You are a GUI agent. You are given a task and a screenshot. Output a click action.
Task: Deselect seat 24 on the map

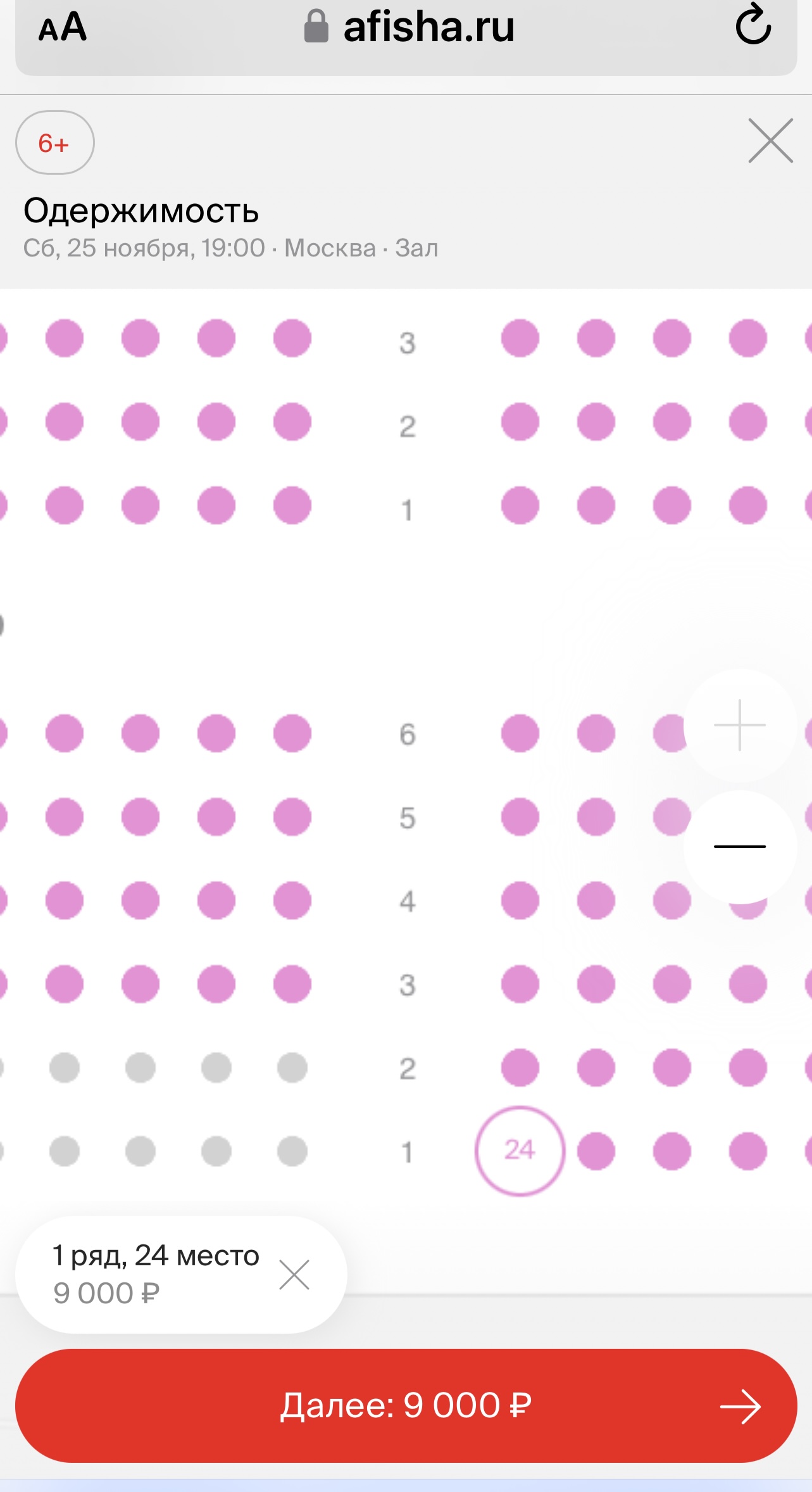(x=520, y=1151)
